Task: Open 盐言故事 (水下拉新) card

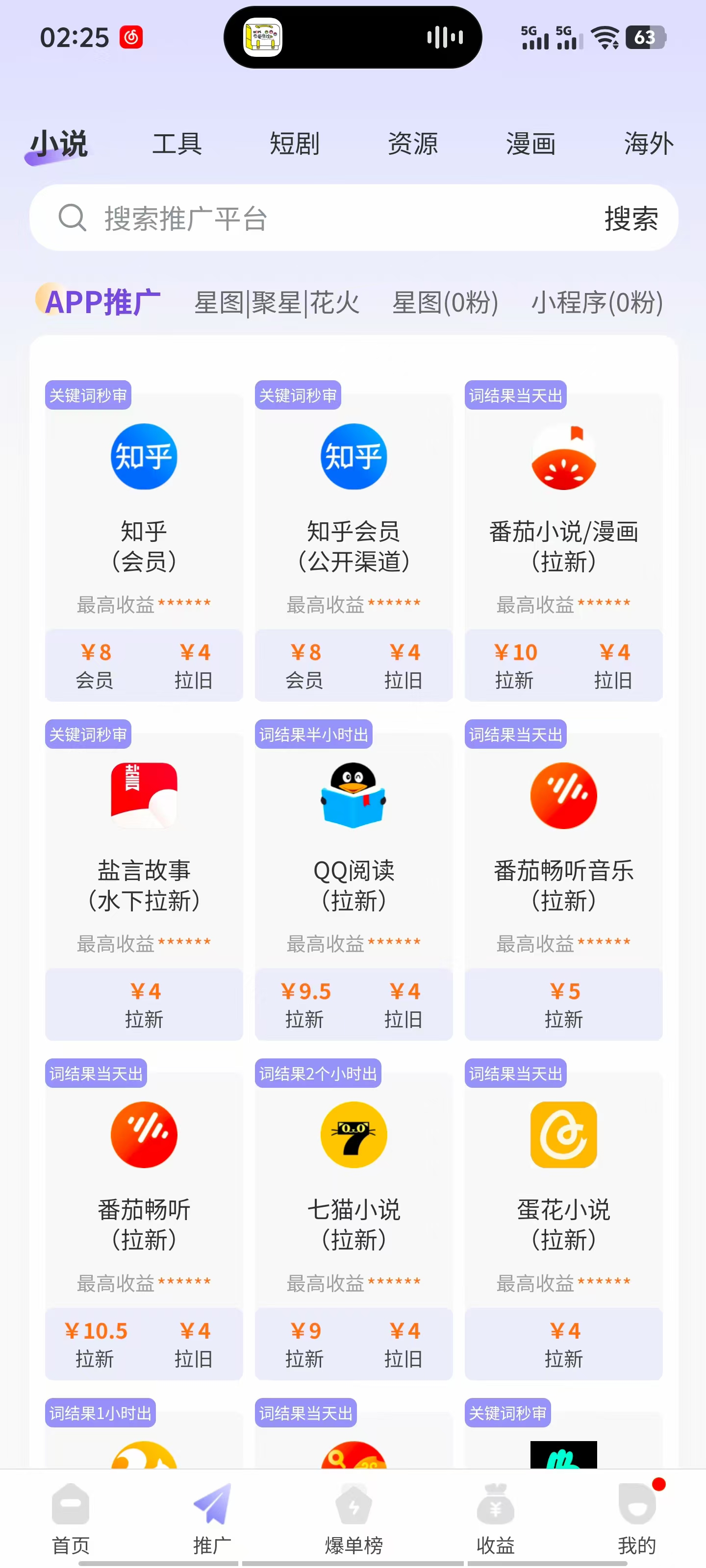Action: click(144, 881)
